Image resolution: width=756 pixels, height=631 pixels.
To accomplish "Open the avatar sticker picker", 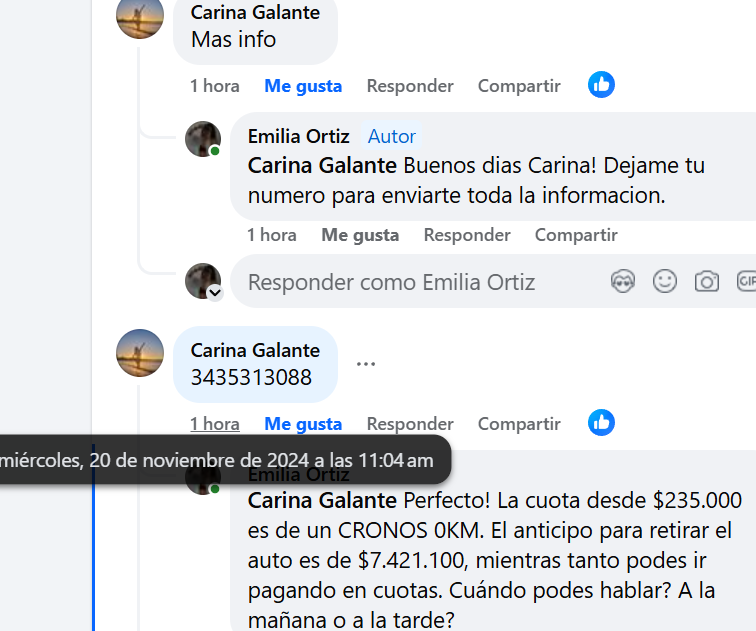I will click(x=623, y=282).
